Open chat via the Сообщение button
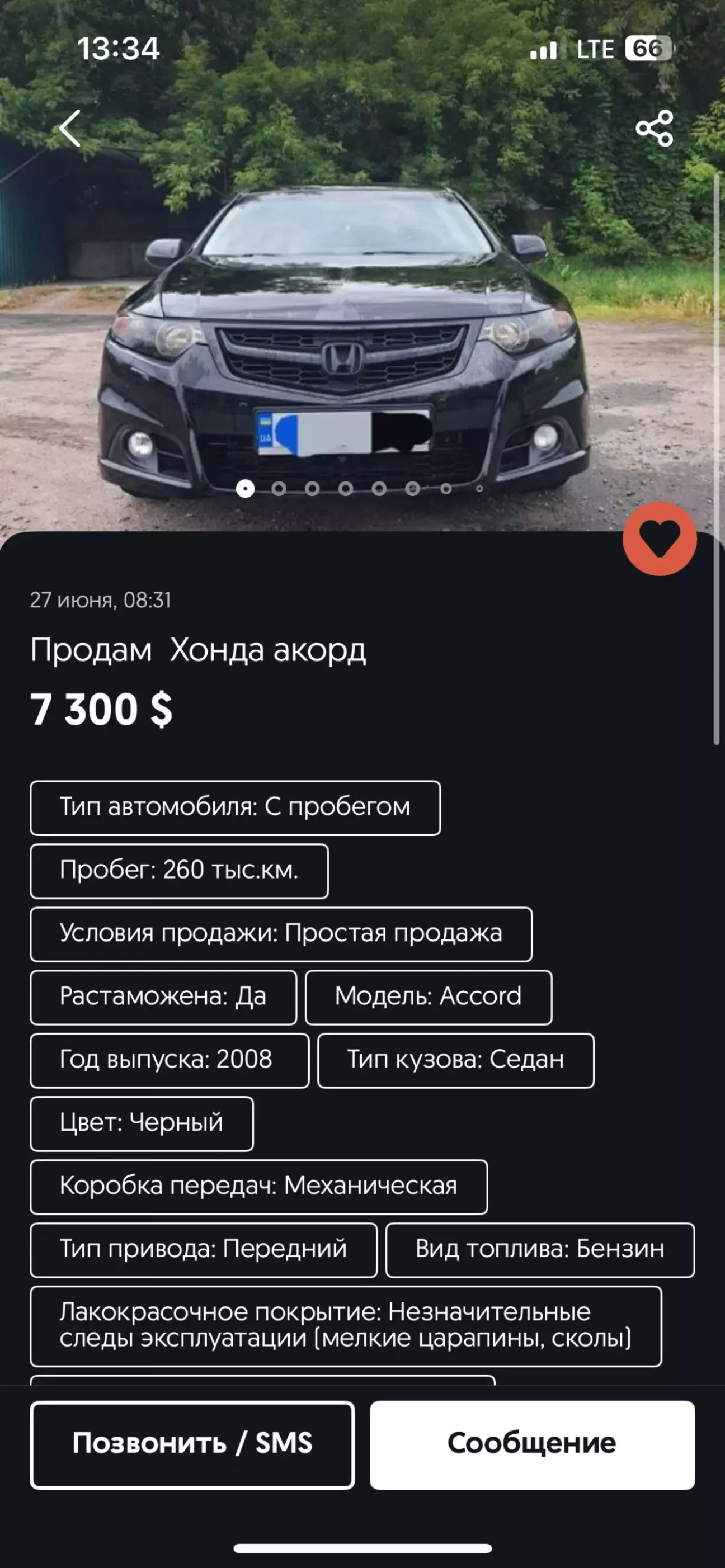 (x=532, y=1444)
